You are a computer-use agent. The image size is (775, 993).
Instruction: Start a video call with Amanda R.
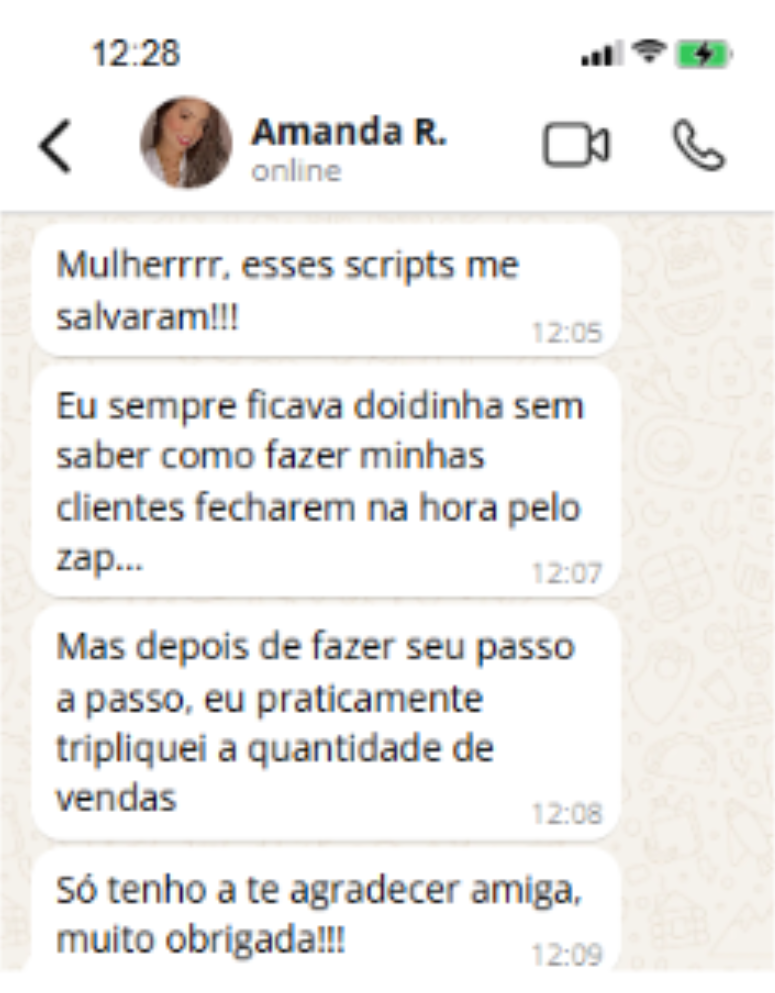[x=576, y=146]
